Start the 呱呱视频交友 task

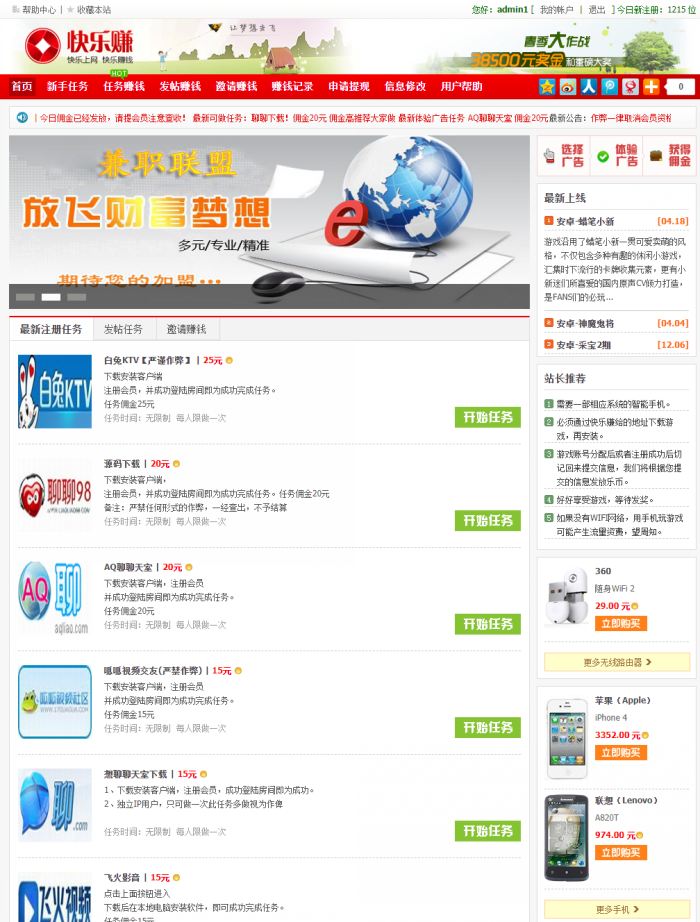tap(487, 727)
